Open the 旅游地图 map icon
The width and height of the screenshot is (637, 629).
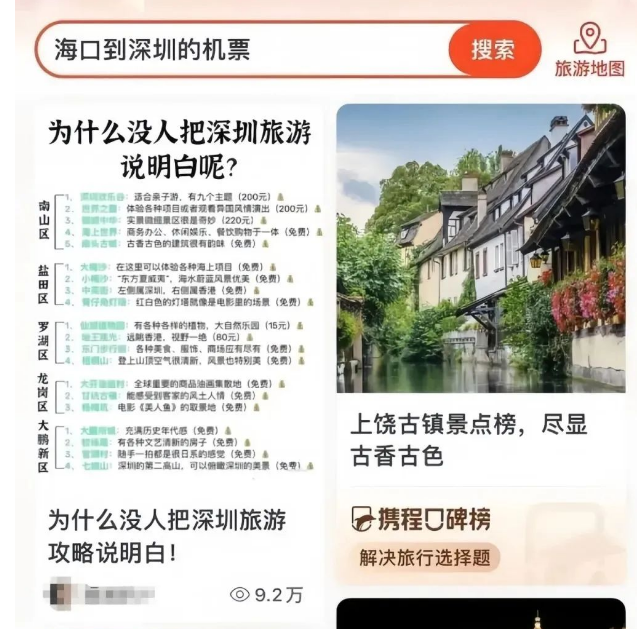pyautogui.click(x=590, y=48)
